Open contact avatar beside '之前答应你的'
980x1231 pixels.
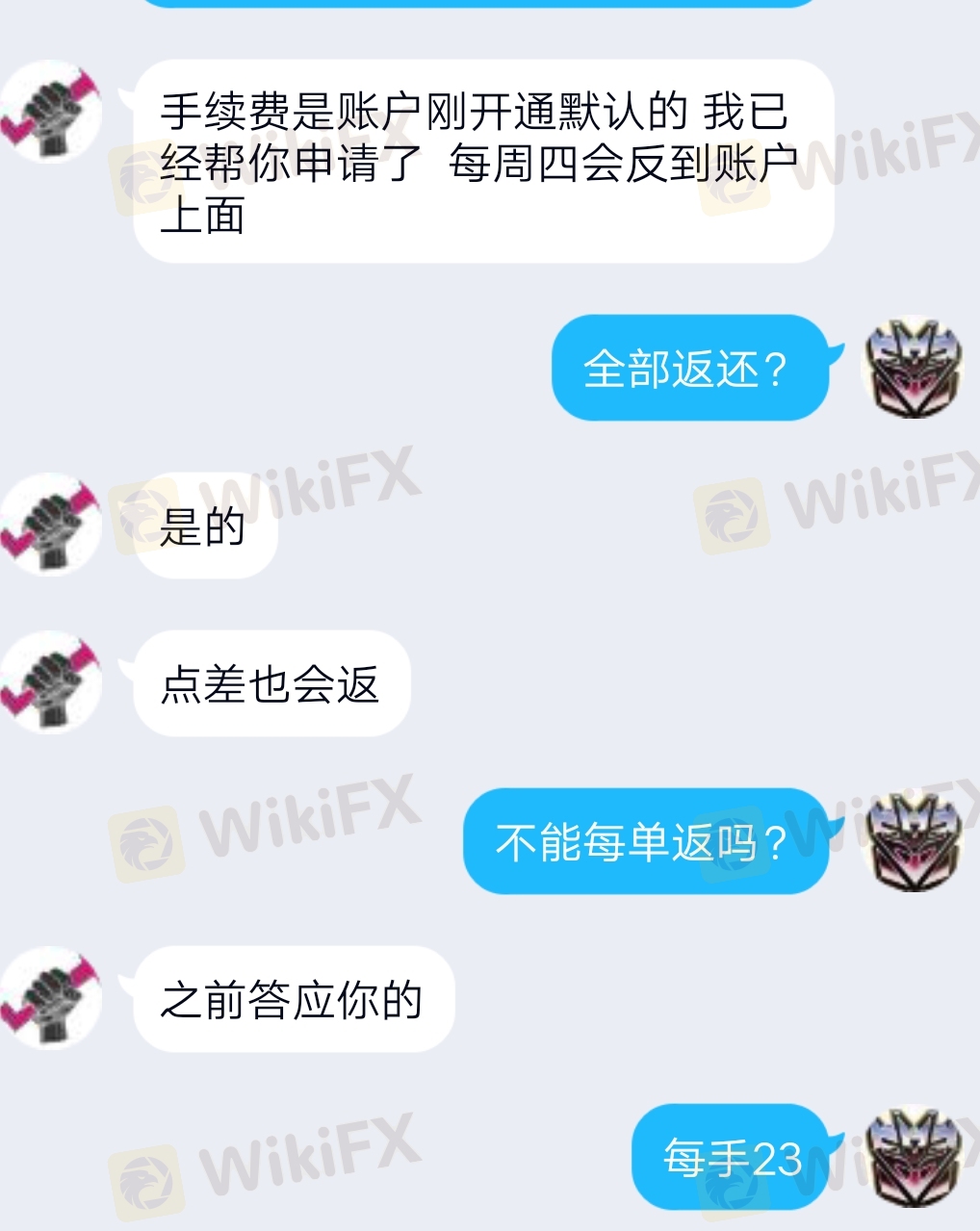[50, 998]
